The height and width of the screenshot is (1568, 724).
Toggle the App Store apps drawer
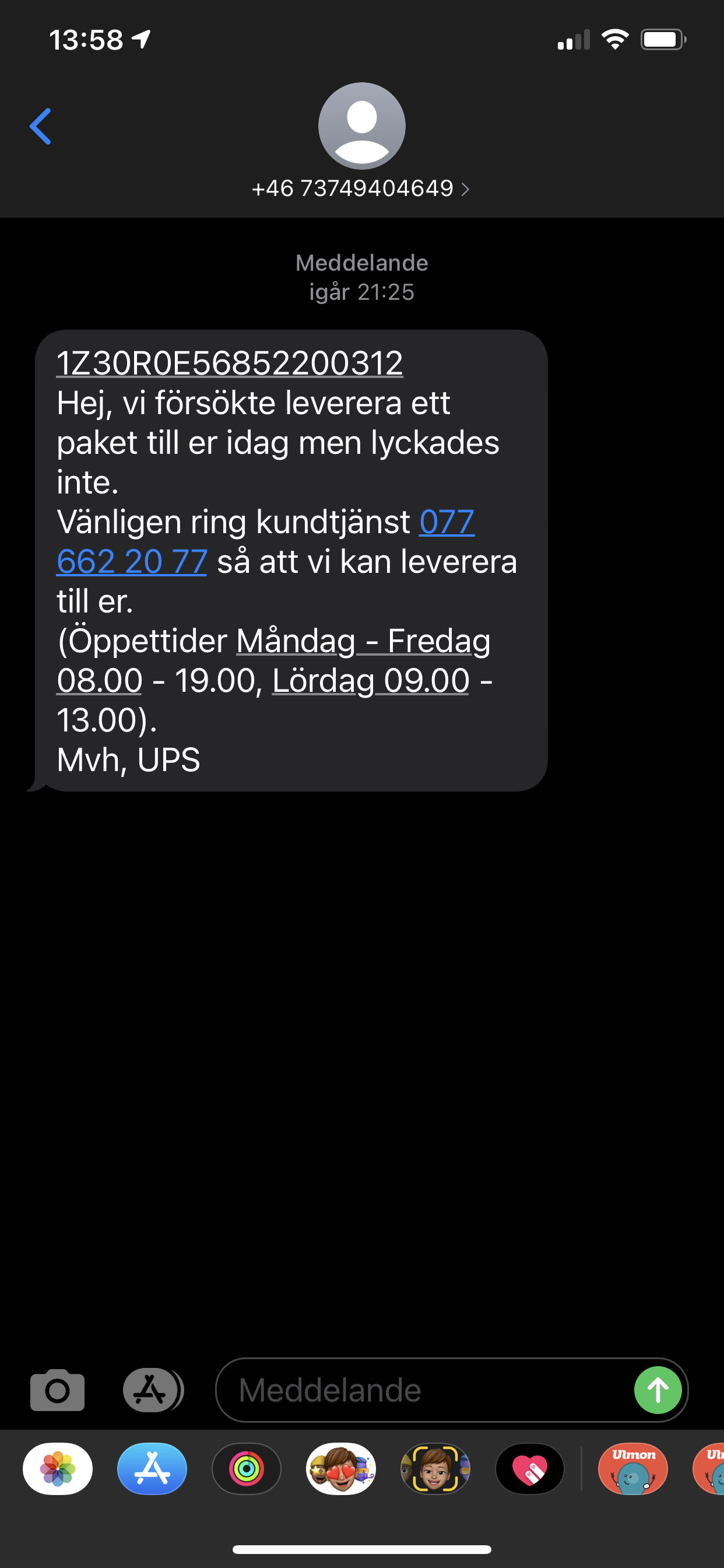tap(153, 1389)
